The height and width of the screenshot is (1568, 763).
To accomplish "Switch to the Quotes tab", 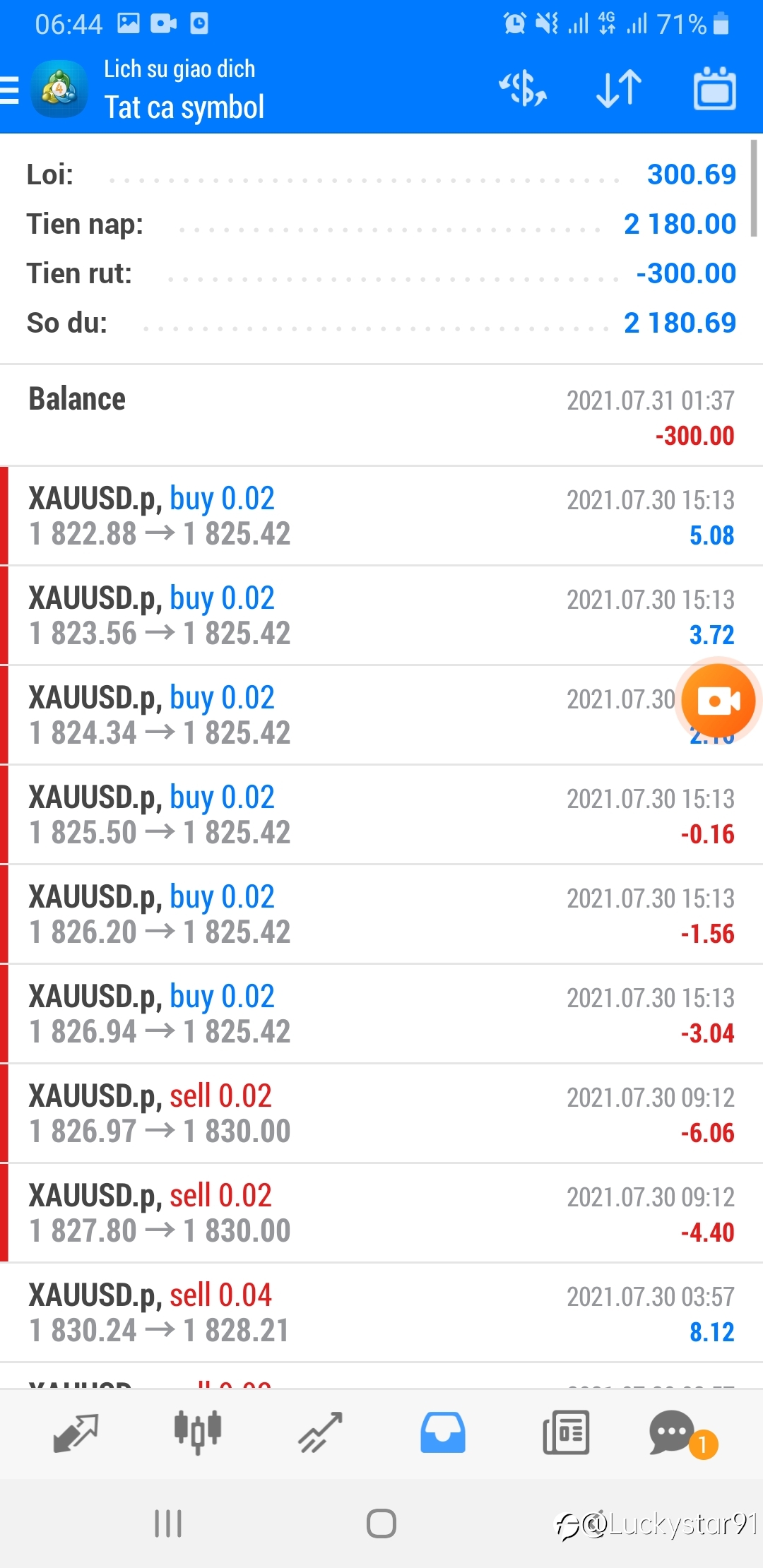I will [x=76, y=1432].
